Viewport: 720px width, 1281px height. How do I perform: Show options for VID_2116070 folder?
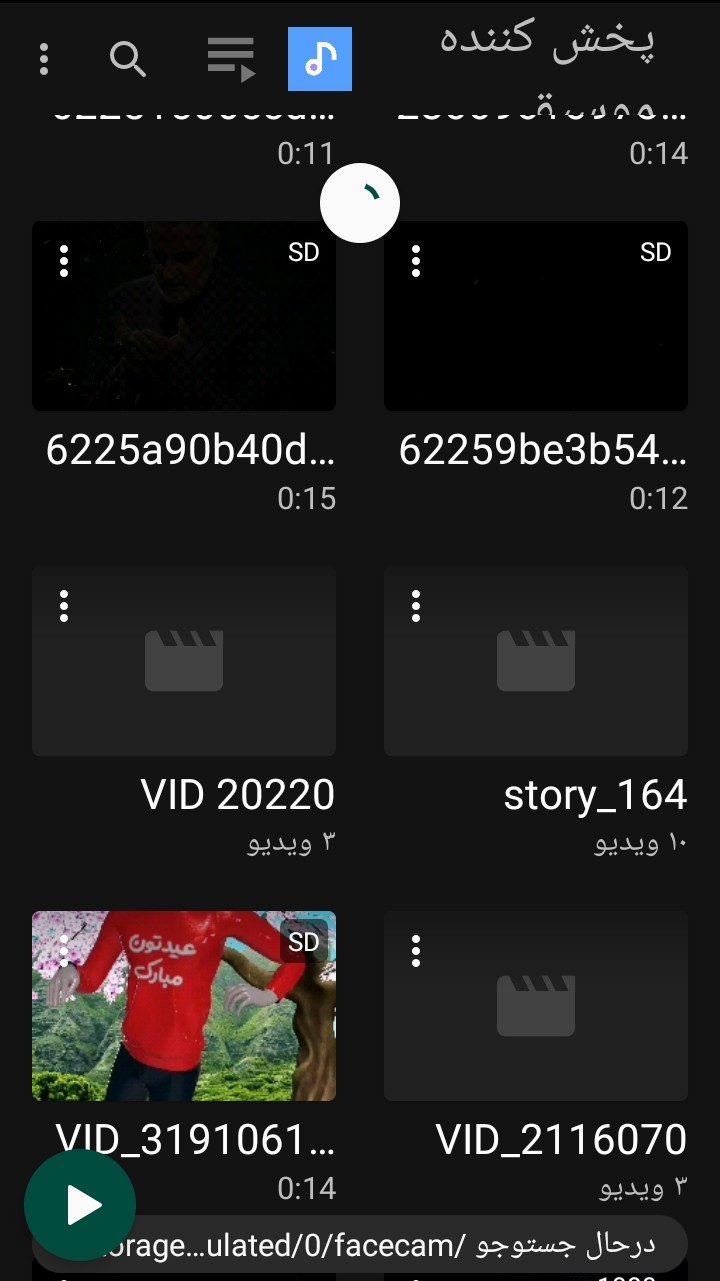[416, 951]
